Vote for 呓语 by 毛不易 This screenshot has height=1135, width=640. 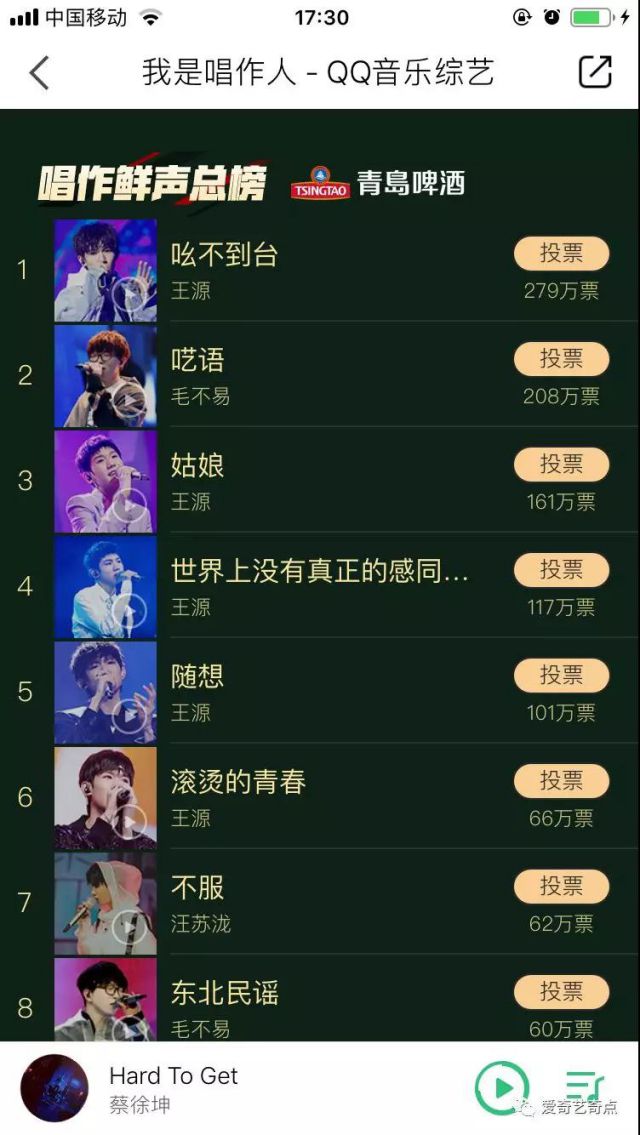tap(561, 359)
